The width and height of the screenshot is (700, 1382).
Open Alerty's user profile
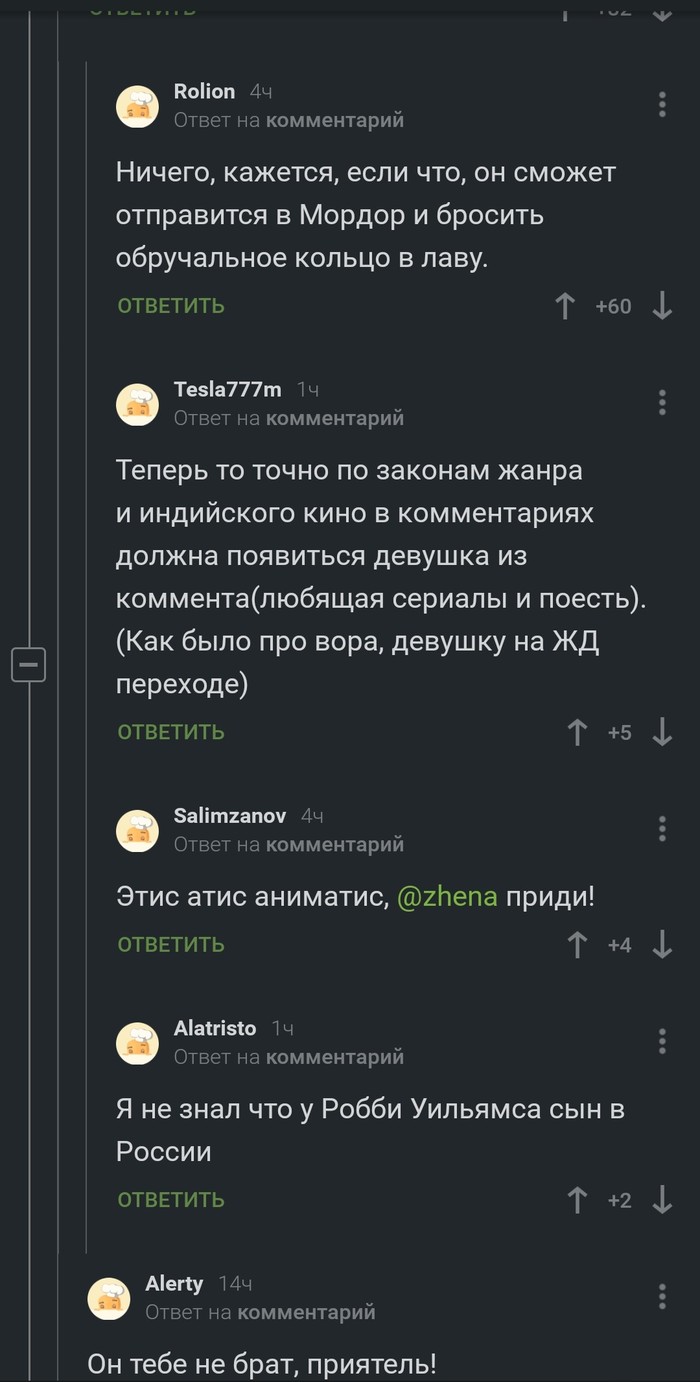(174, 1283)
